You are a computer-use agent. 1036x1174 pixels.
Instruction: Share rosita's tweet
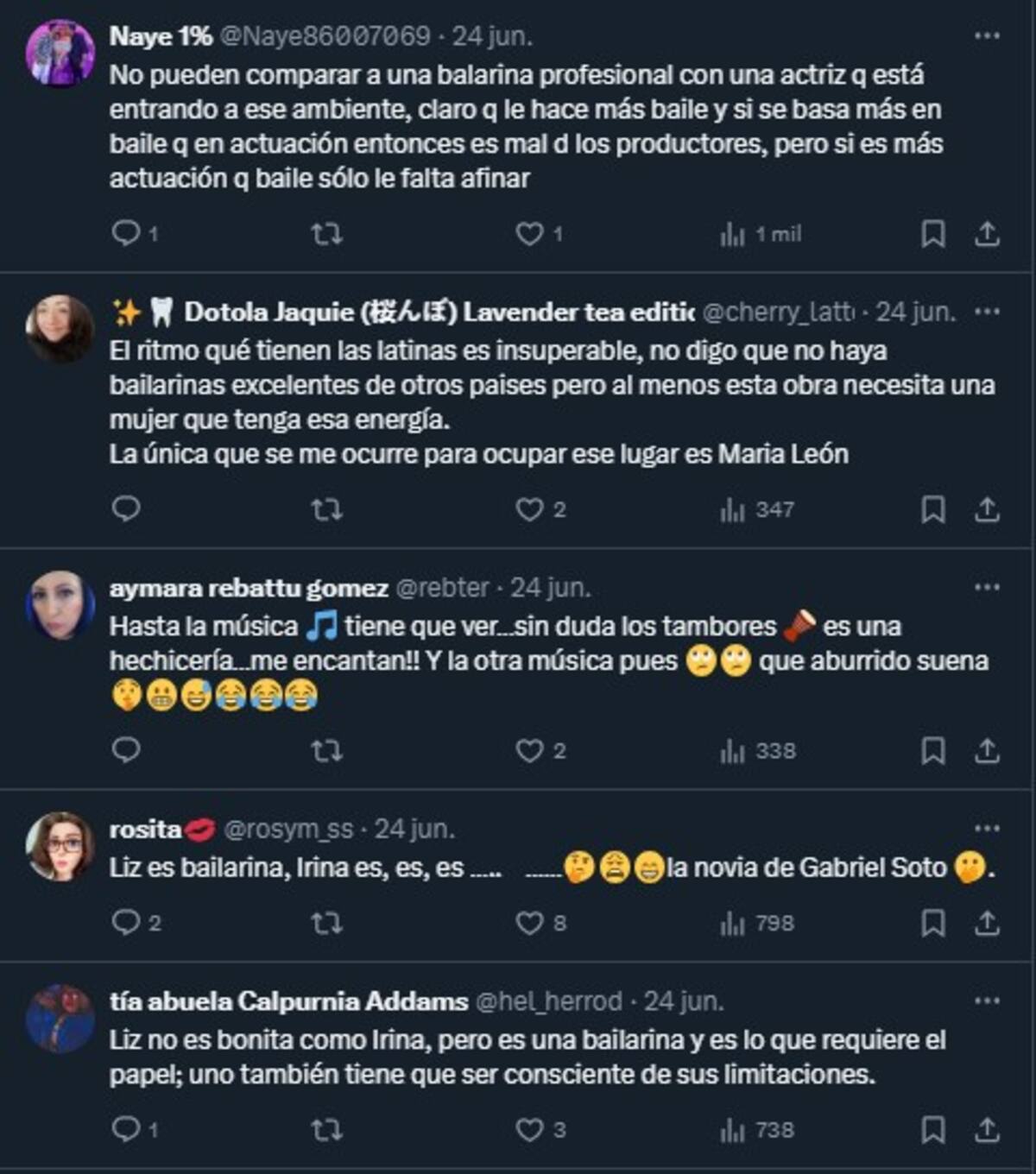point(986,923)
